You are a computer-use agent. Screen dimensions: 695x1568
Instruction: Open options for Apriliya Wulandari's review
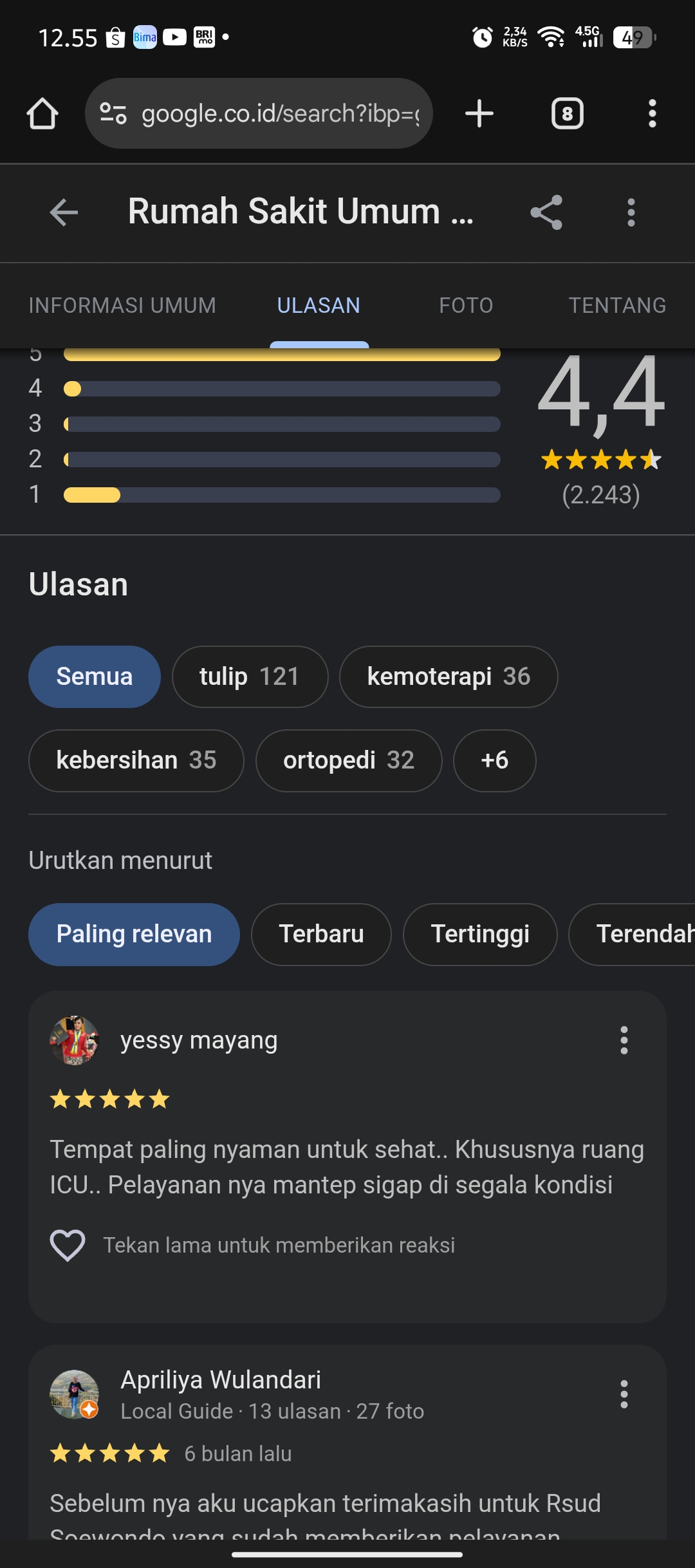click(x=624, y=1394)
